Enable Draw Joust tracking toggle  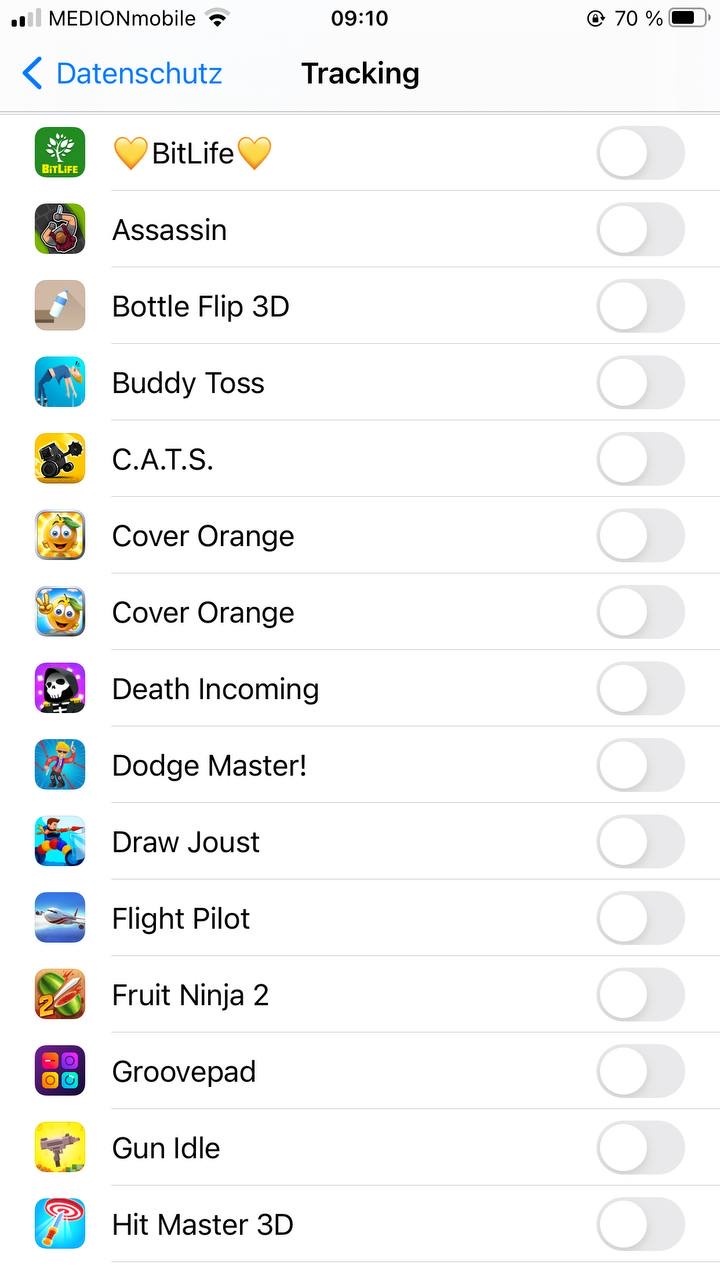coord(640,842)
